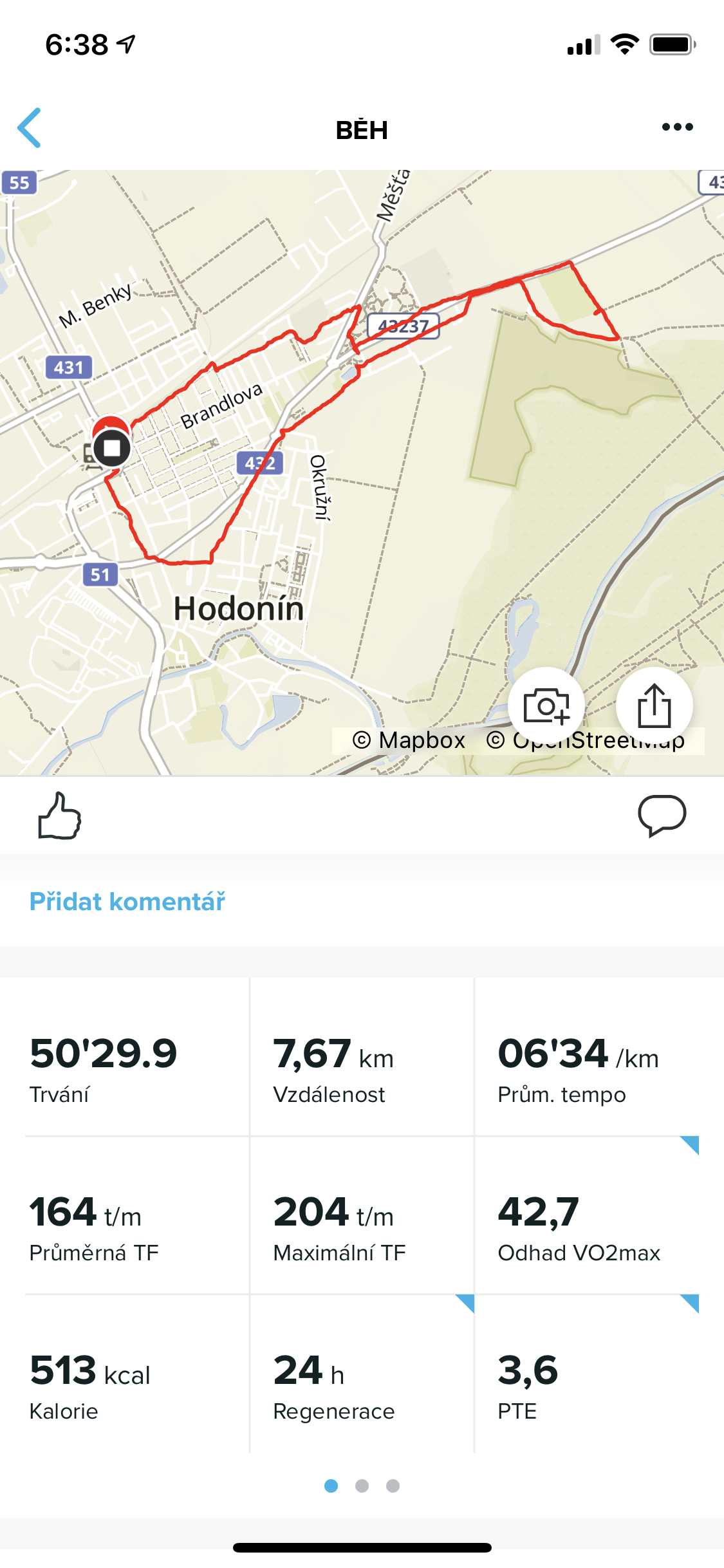Open the comment bubble icon
This screenshot has height=1568, width=724.
(662, 816)
